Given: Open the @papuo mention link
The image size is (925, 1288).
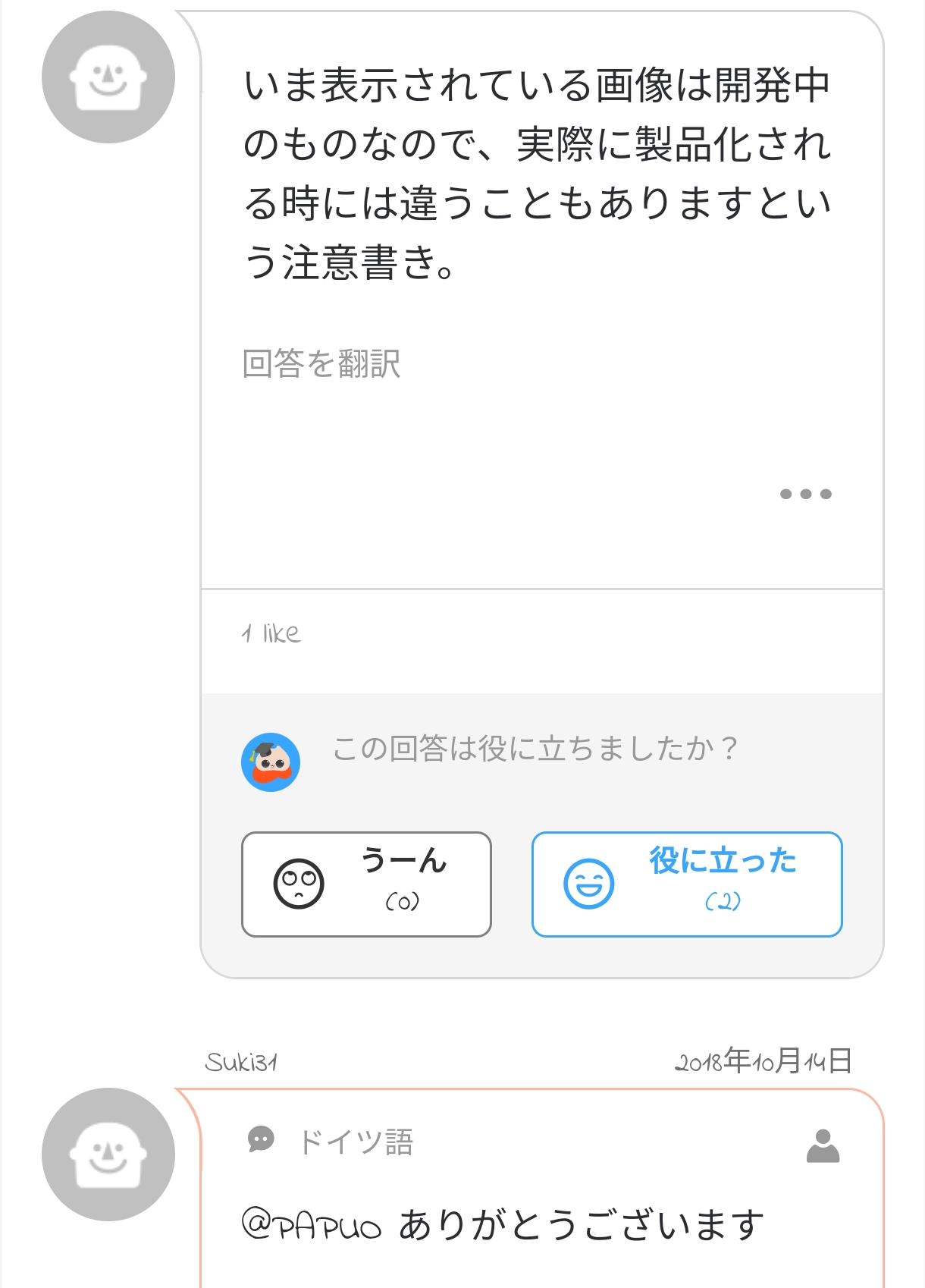Looking at the screenshot, I should (x=312, y=1224).
